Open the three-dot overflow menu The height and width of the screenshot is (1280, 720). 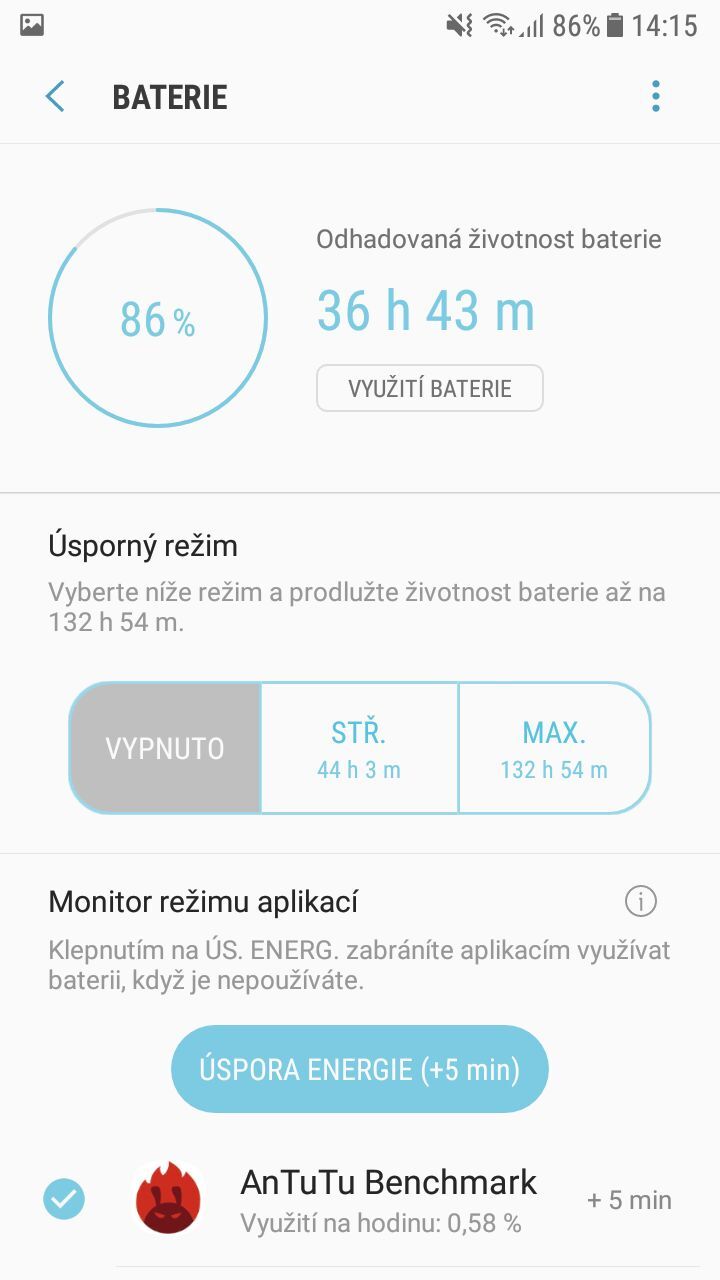[x=655, y=96]
